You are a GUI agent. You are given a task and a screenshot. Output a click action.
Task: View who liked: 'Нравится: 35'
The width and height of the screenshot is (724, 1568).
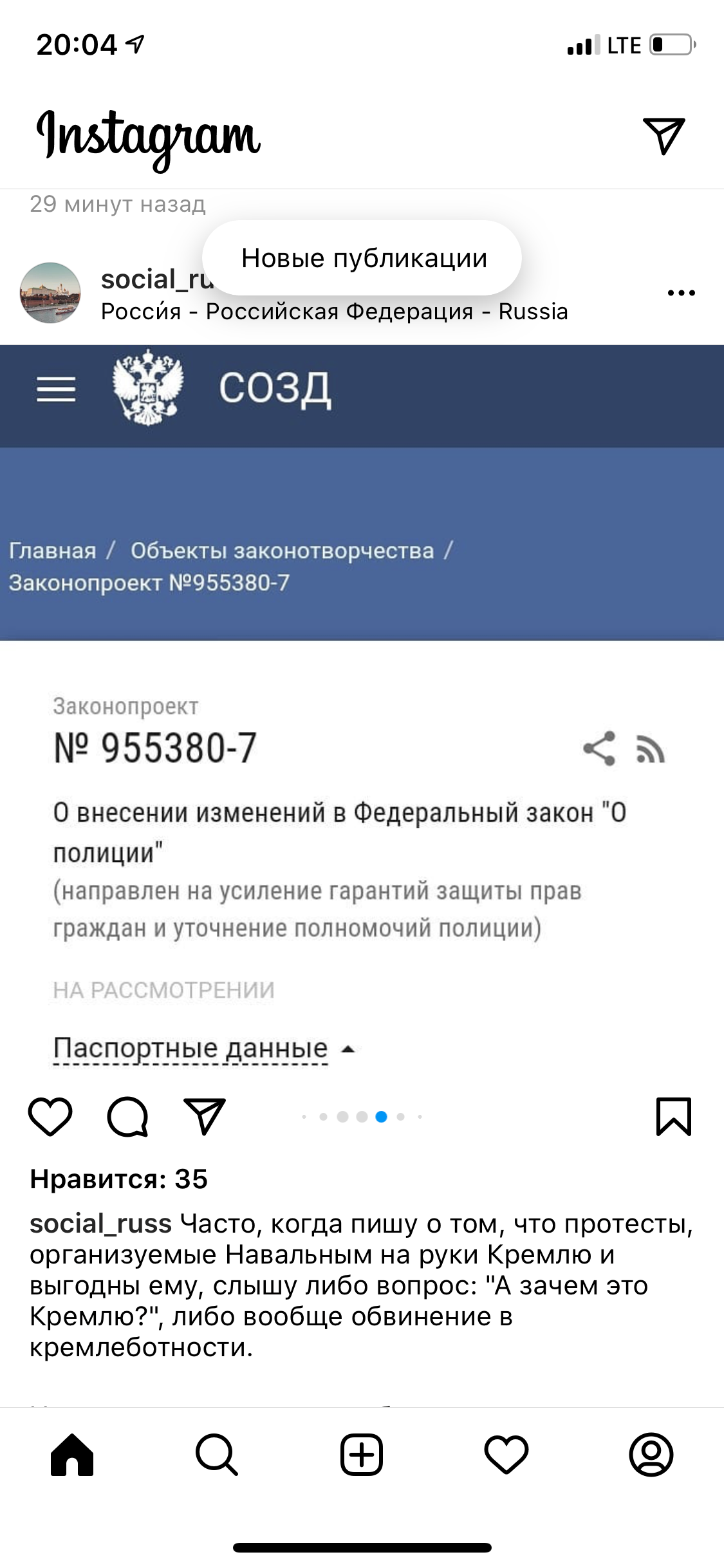(119, 1179)
